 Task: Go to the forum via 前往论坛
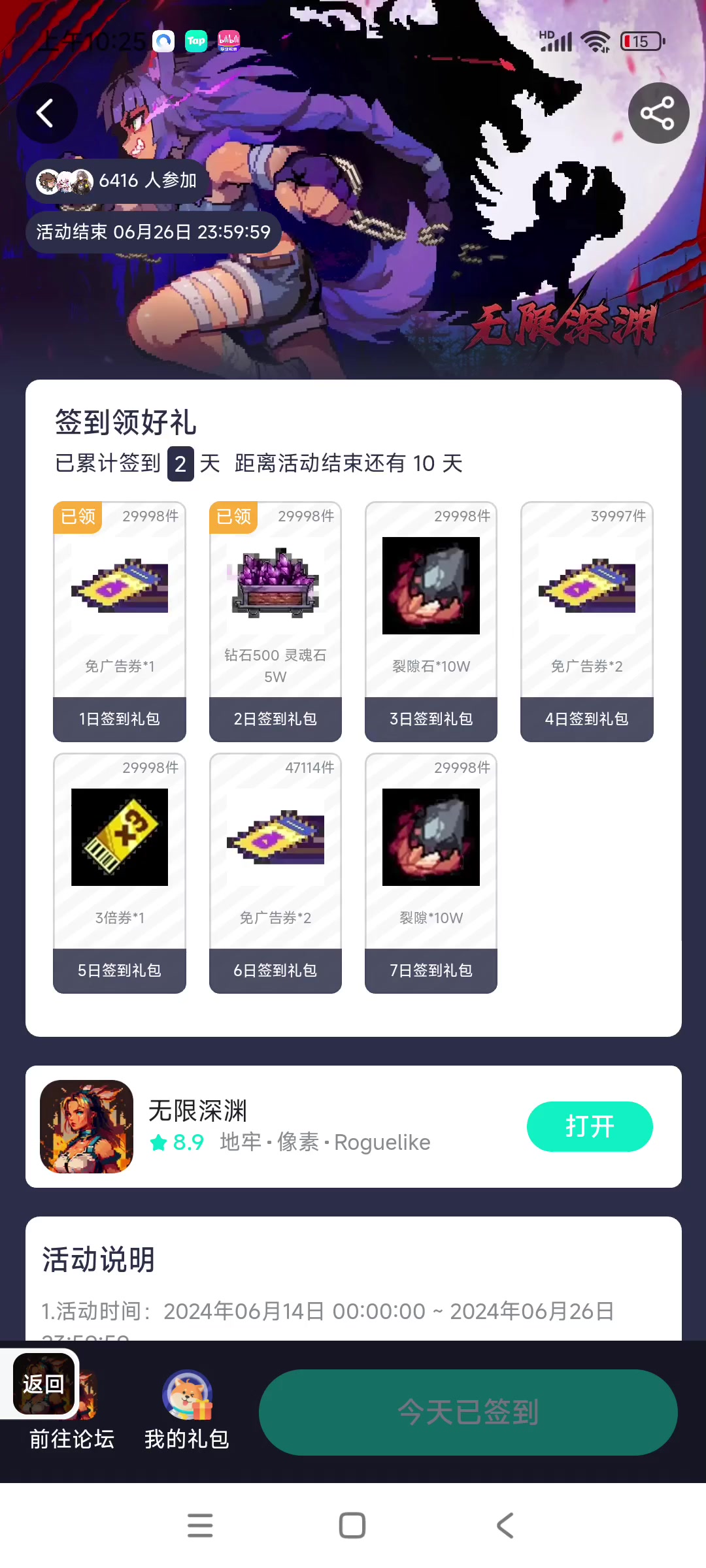click(x=72, y=1439)
